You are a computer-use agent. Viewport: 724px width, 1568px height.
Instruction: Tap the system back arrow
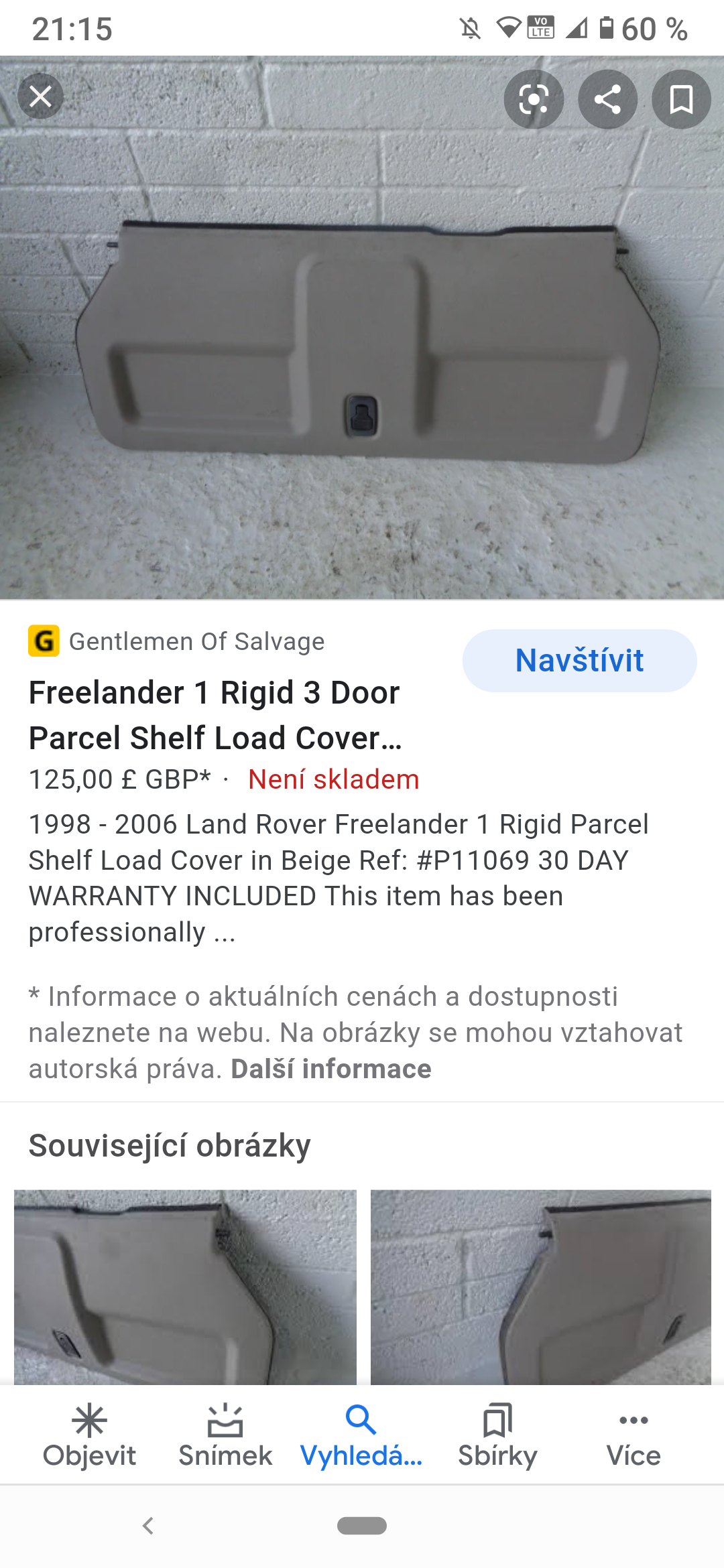click(x=148, y=1526)
